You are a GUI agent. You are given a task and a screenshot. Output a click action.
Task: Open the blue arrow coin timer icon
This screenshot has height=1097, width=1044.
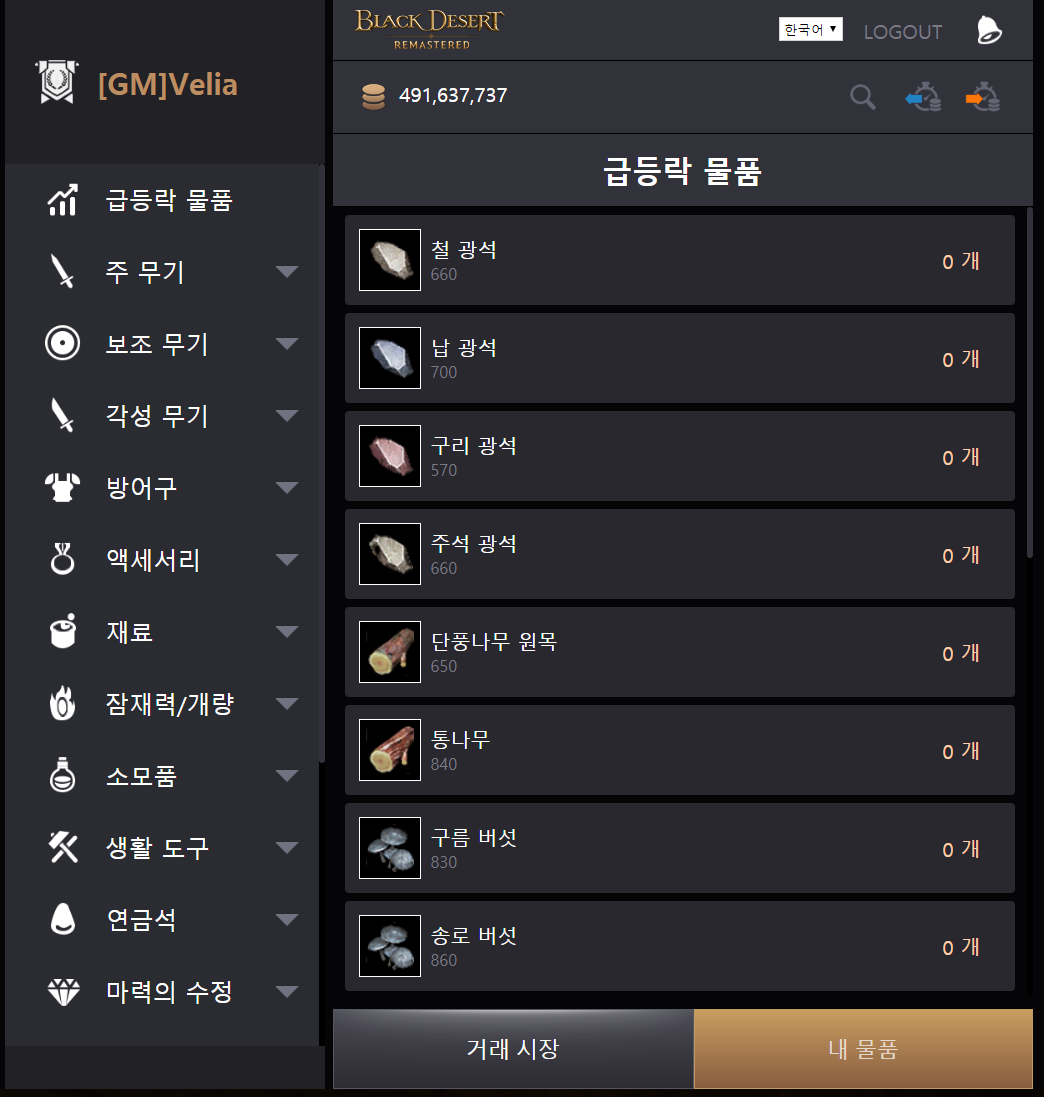(923, 97)
